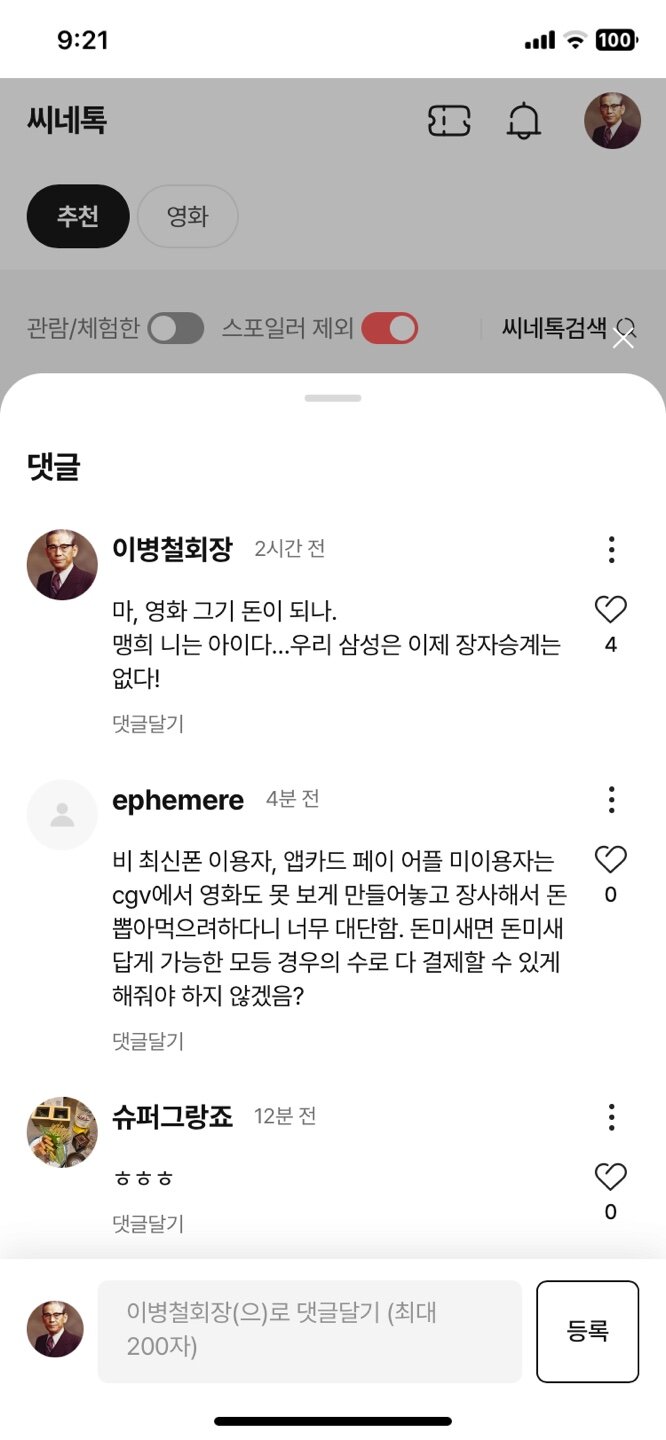Screen dimensions: 666x1440
Task: Open more options on 슈퍼그랑죠's comment
Action: (611, 1117)
